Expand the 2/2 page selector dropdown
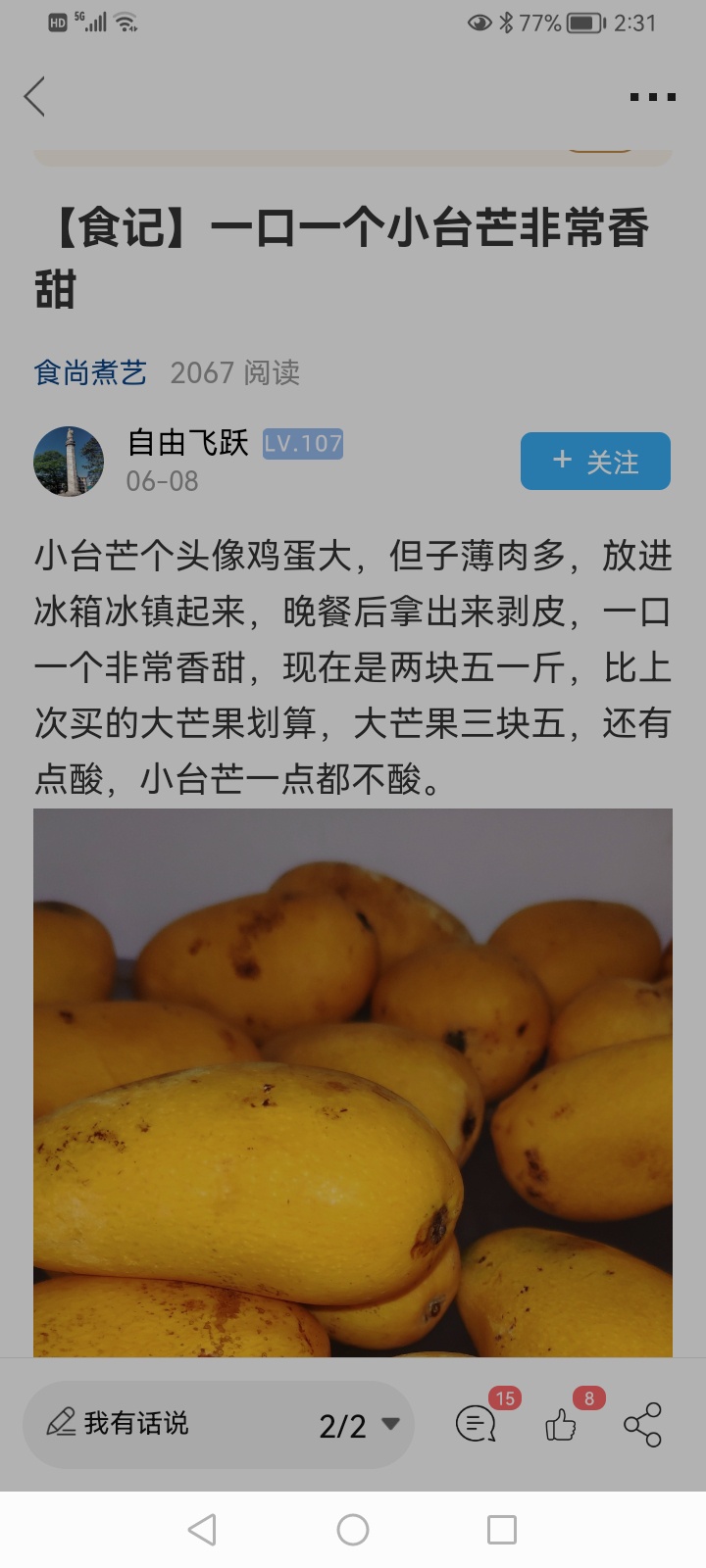The image size is (706, 1568). point(359,1425)
